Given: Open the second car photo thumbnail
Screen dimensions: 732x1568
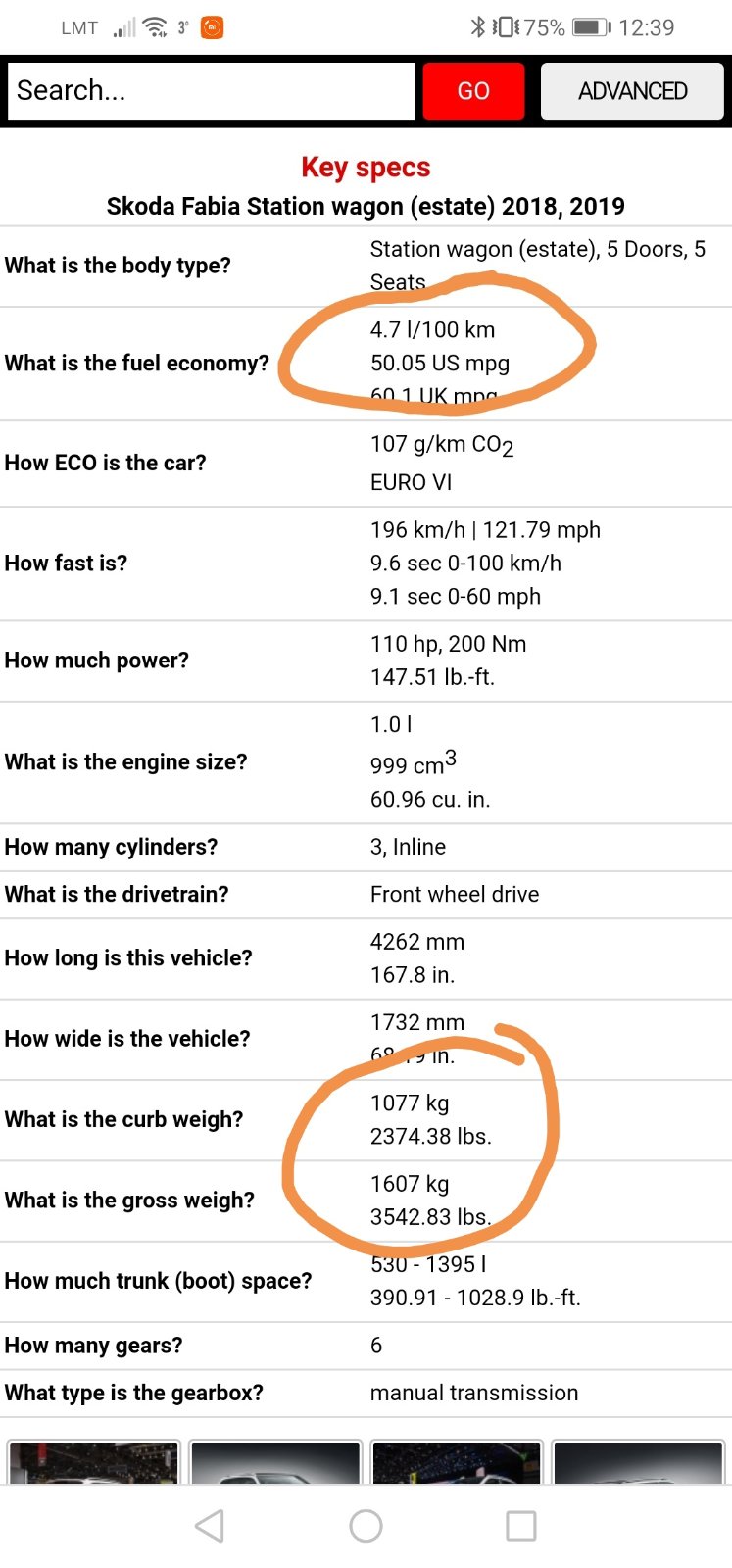Looking at the screenshot, I should (275, 1462).
